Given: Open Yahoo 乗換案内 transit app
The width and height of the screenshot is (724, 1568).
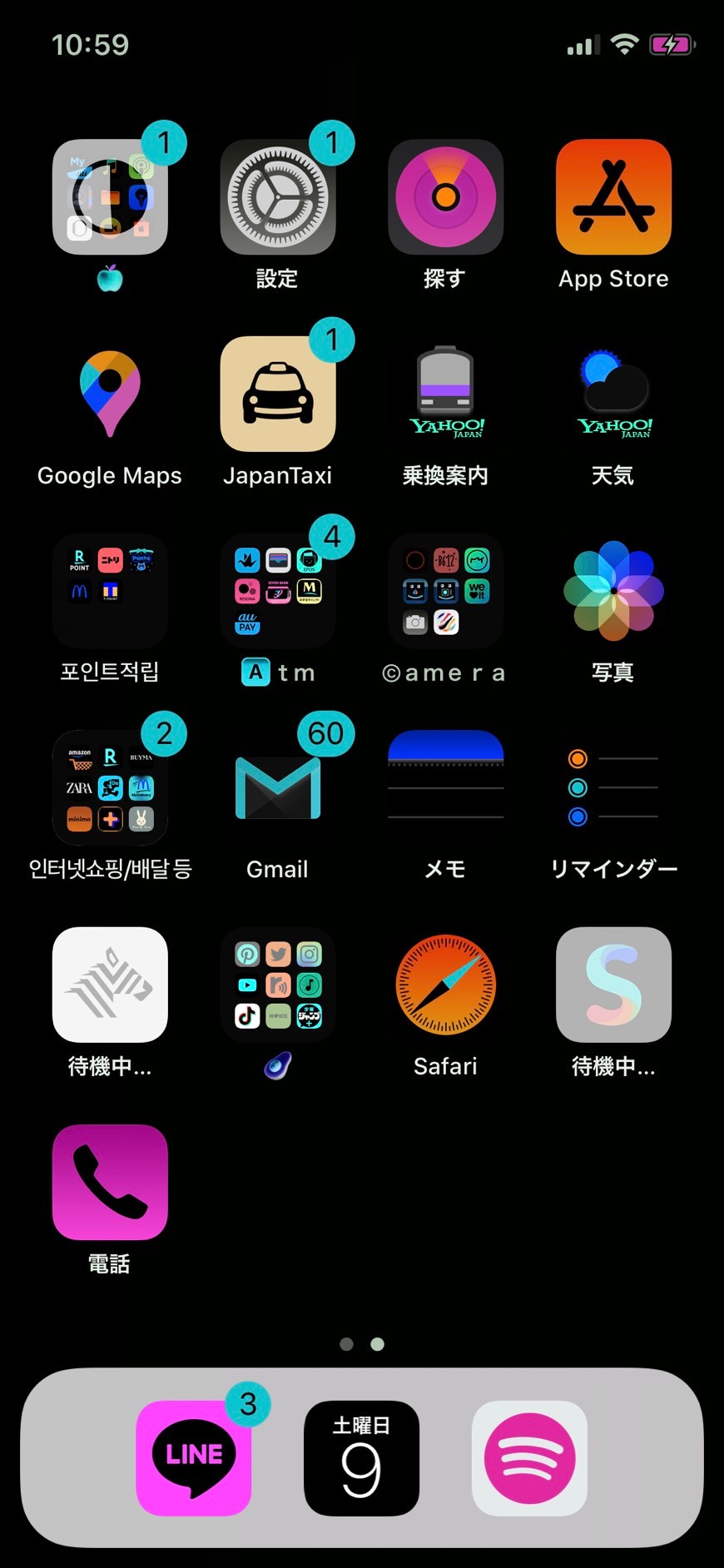Looking at the screenshot, I should [445, 394].
